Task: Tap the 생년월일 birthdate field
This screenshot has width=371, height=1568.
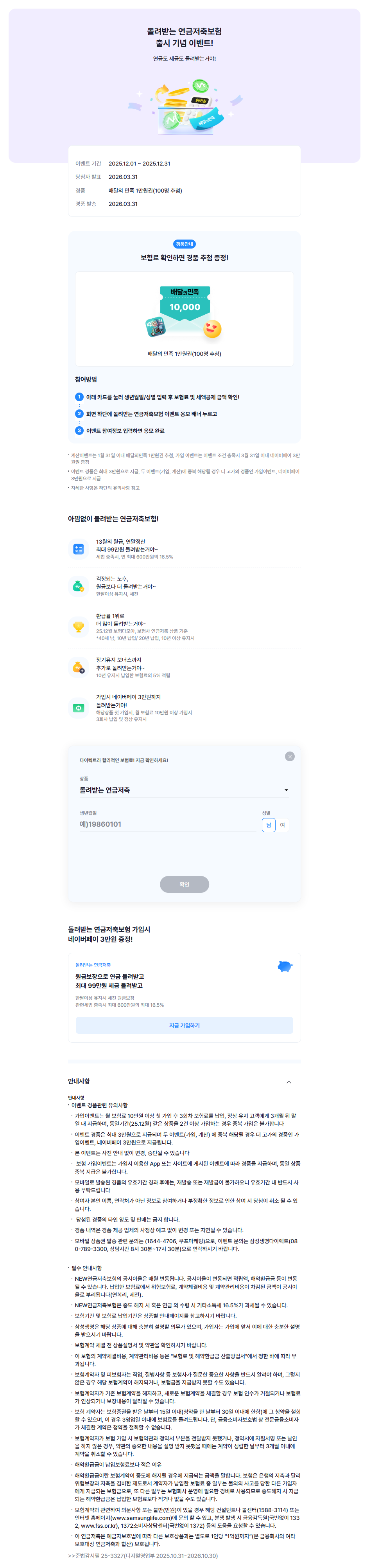Action: point(167,824)
